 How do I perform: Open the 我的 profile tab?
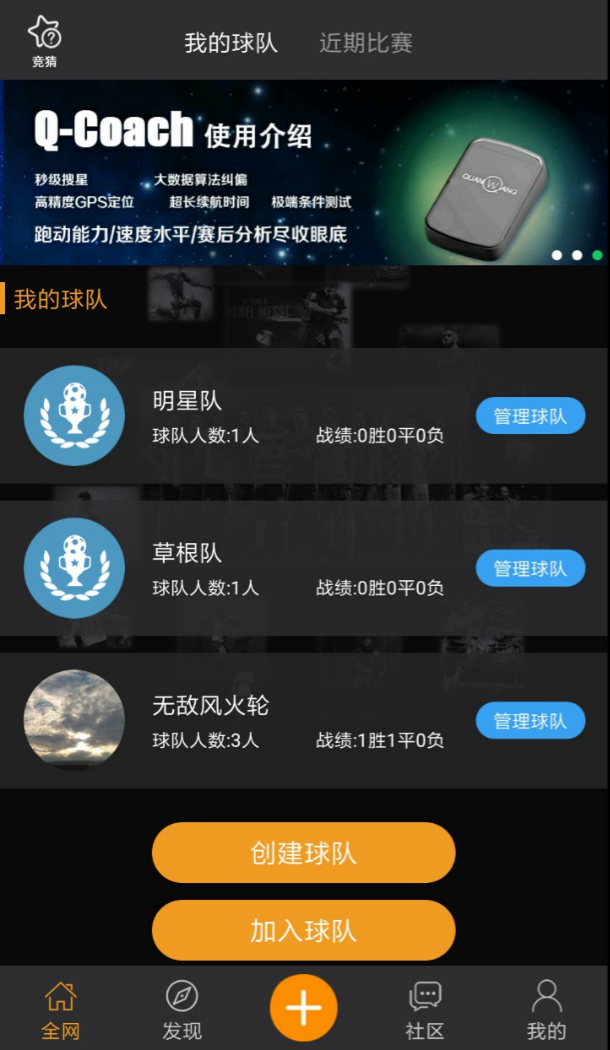coord(546,1009)
